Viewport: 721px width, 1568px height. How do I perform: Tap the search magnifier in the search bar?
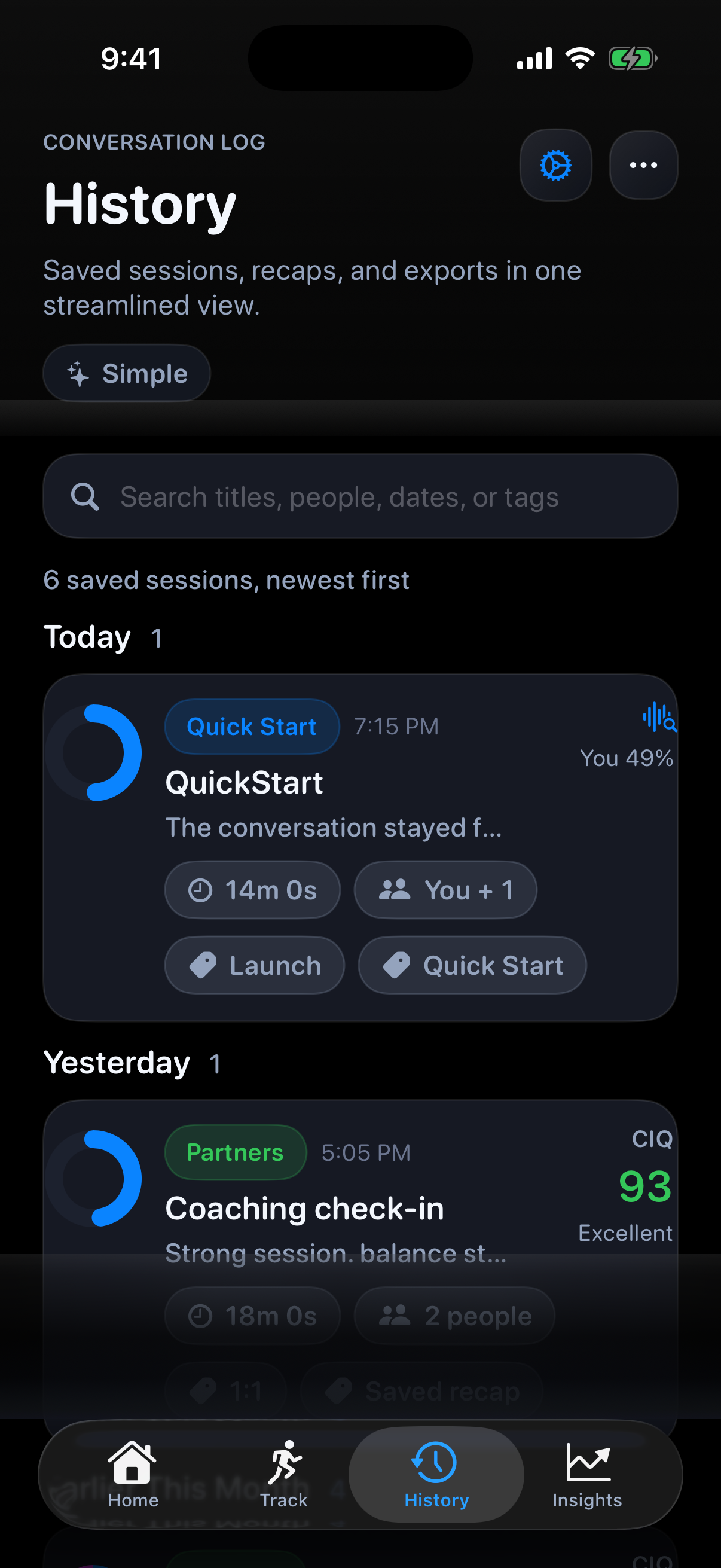tap(85, 496)
